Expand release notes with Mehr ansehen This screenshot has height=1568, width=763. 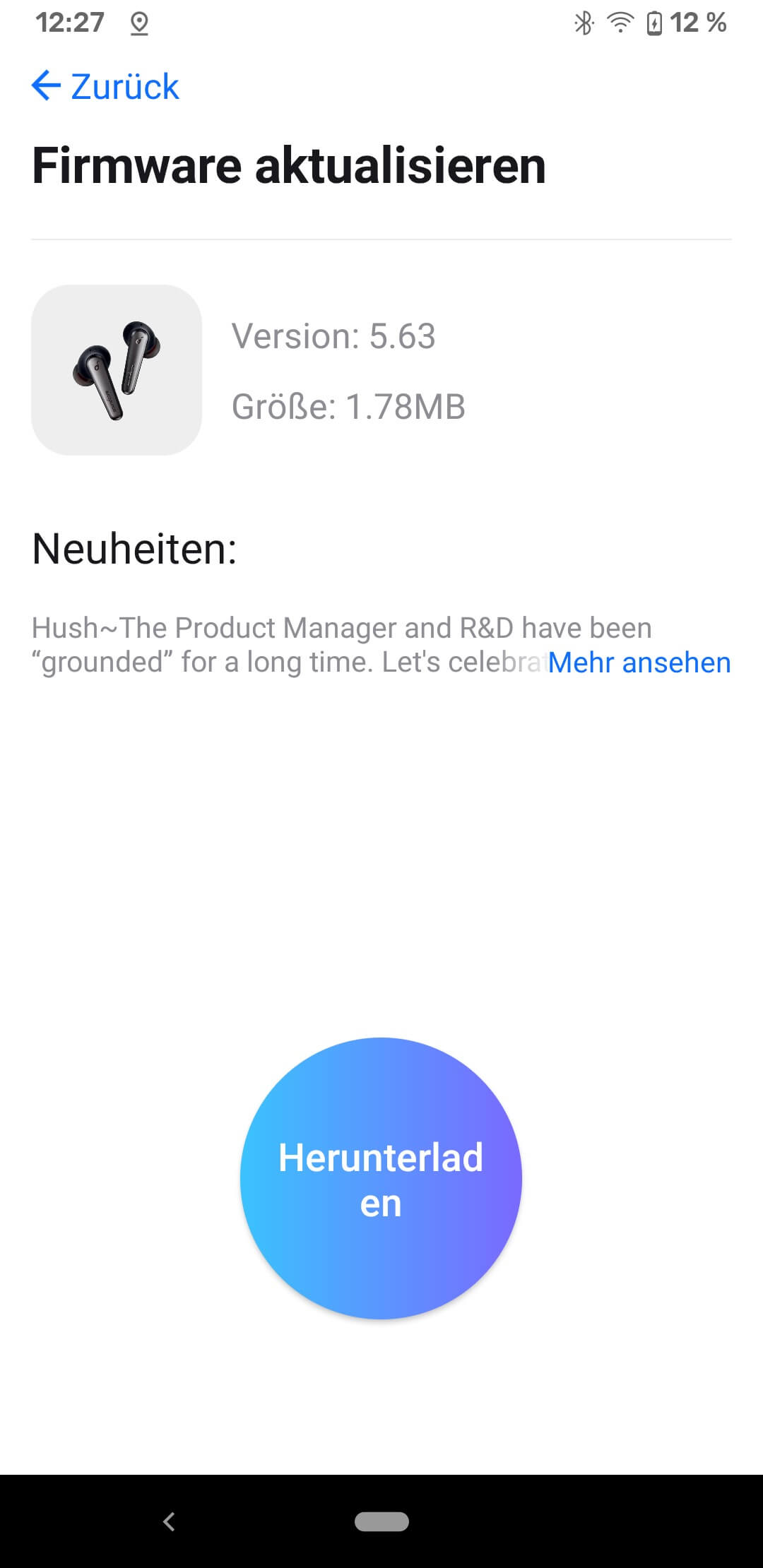639,663
